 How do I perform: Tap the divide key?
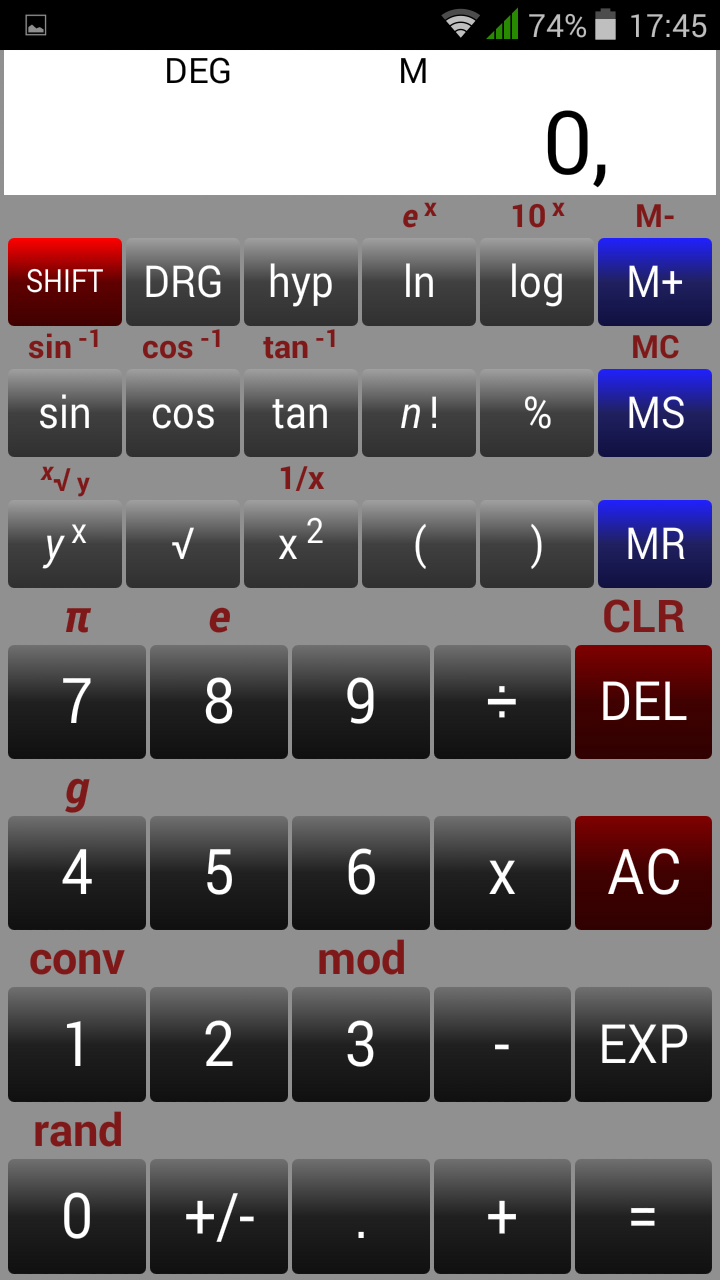(503, 702)
